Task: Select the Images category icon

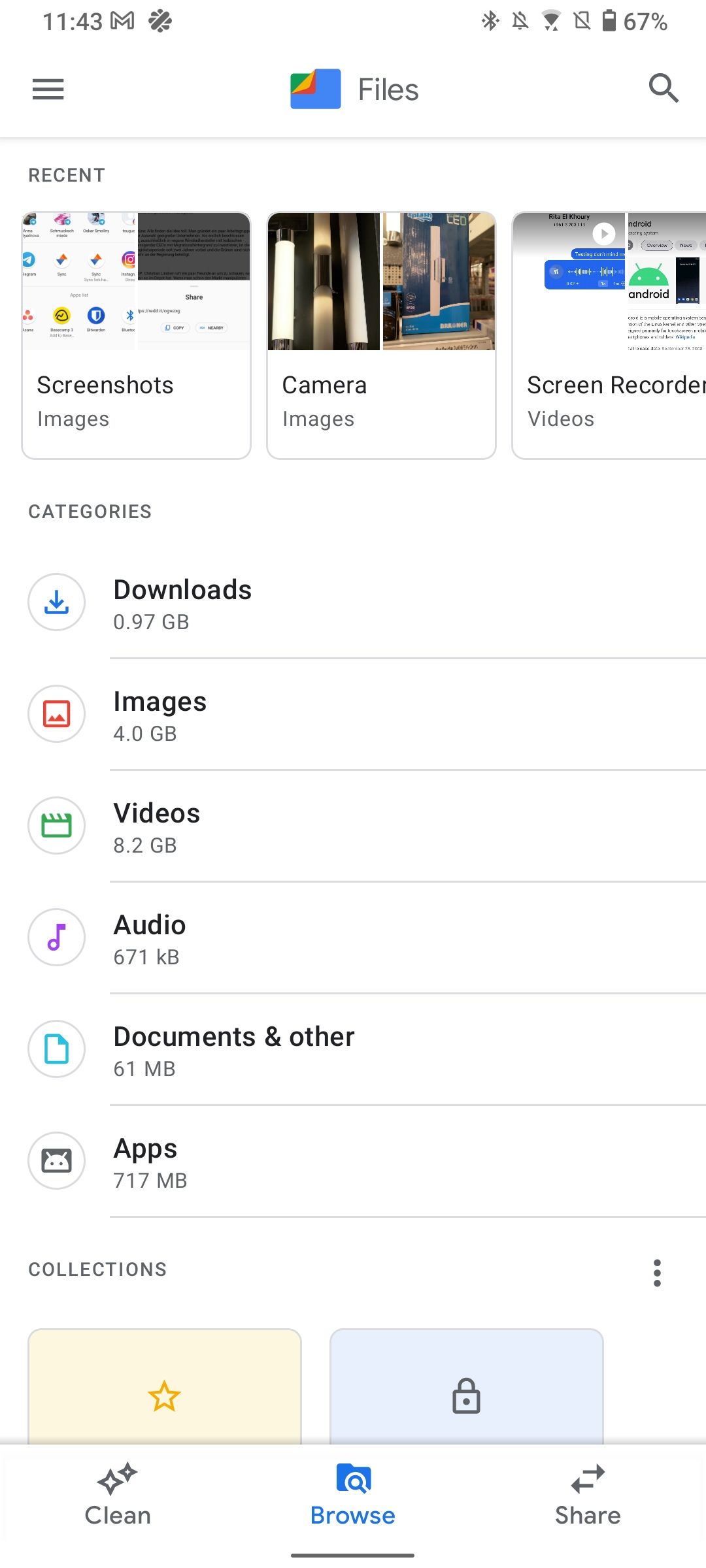Action: click(x=57, y=714)
